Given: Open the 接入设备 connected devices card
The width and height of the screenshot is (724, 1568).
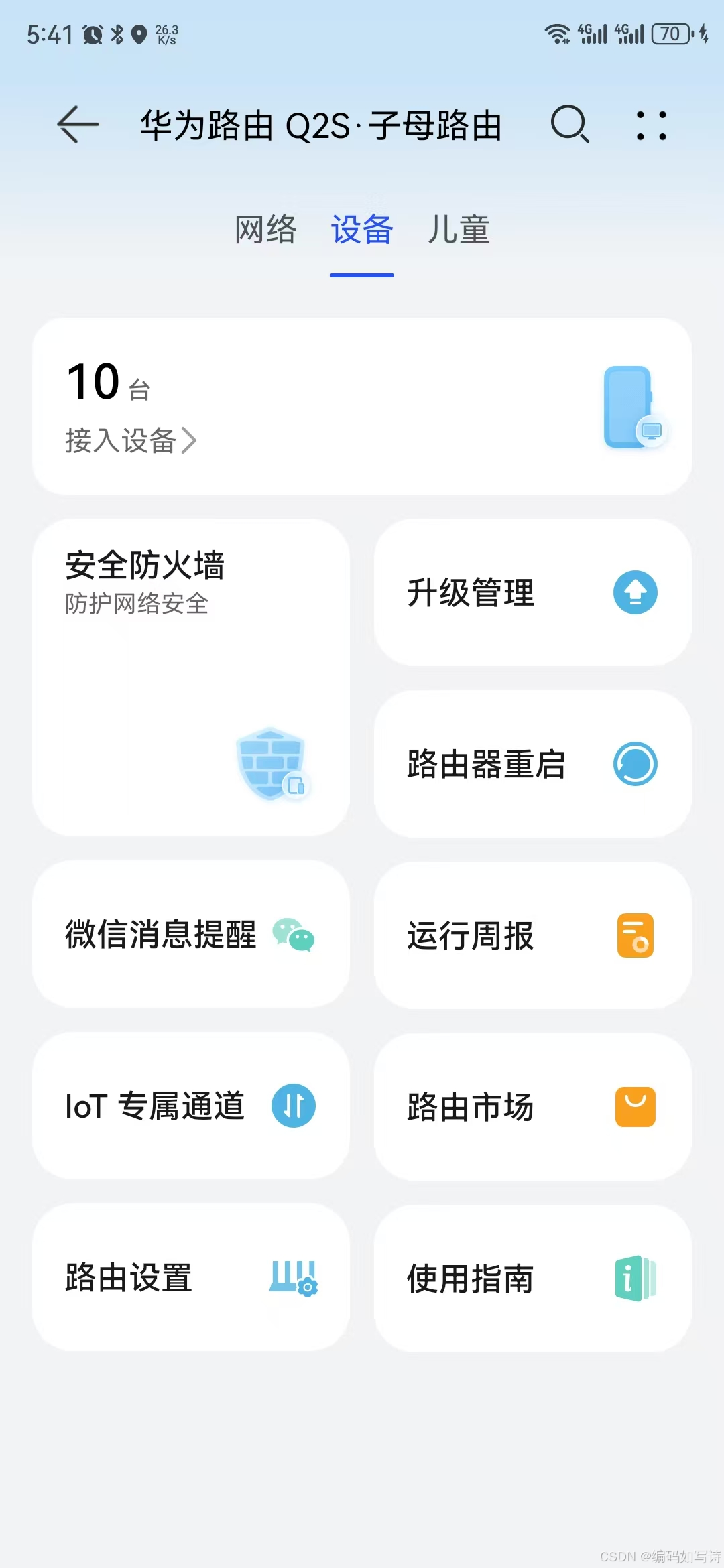Looking at the screenshot, I should pos(362,406).
